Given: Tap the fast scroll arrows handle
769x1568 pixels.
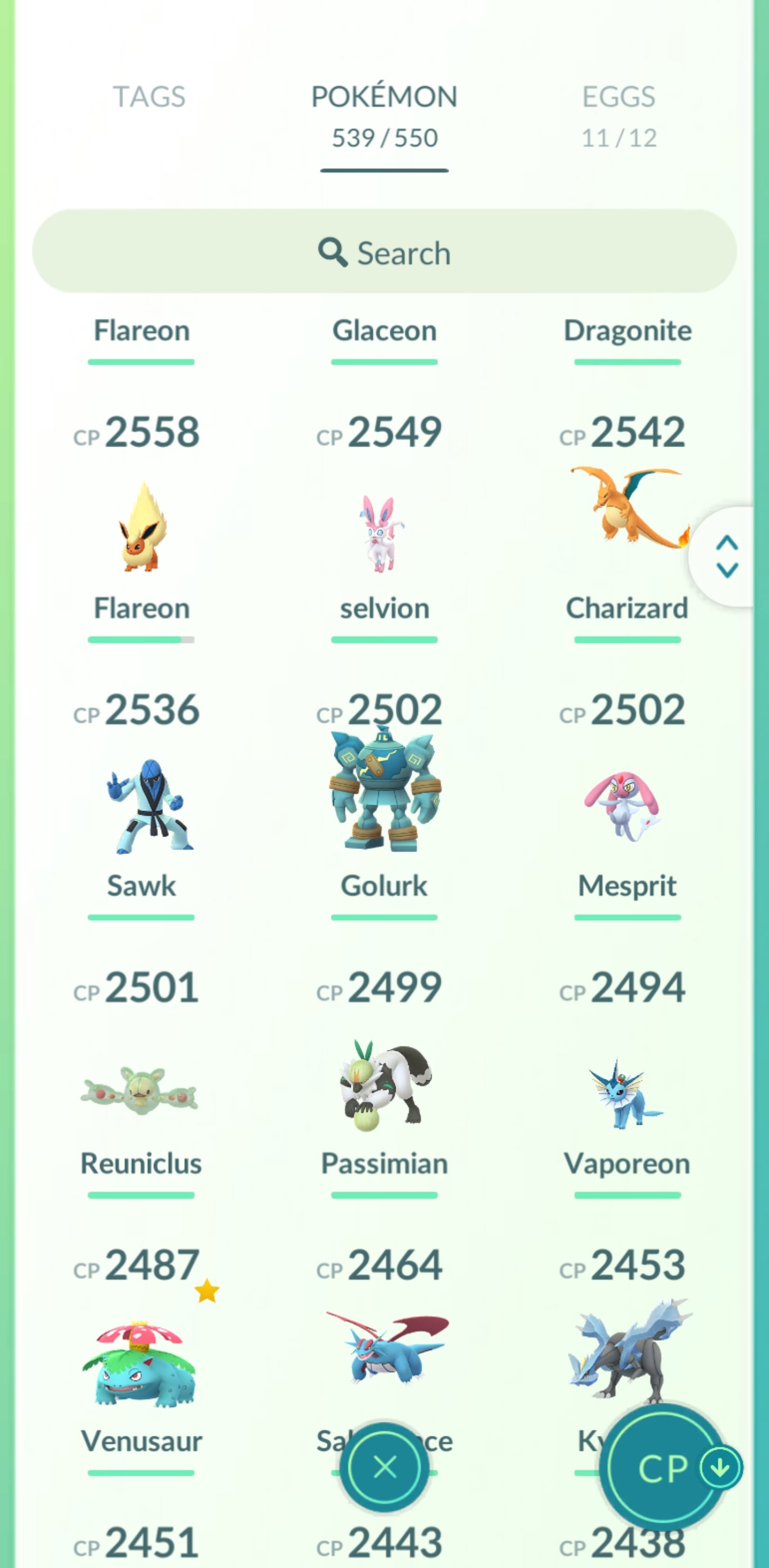Looking at the screenshot, I should [x=727, y=556].
